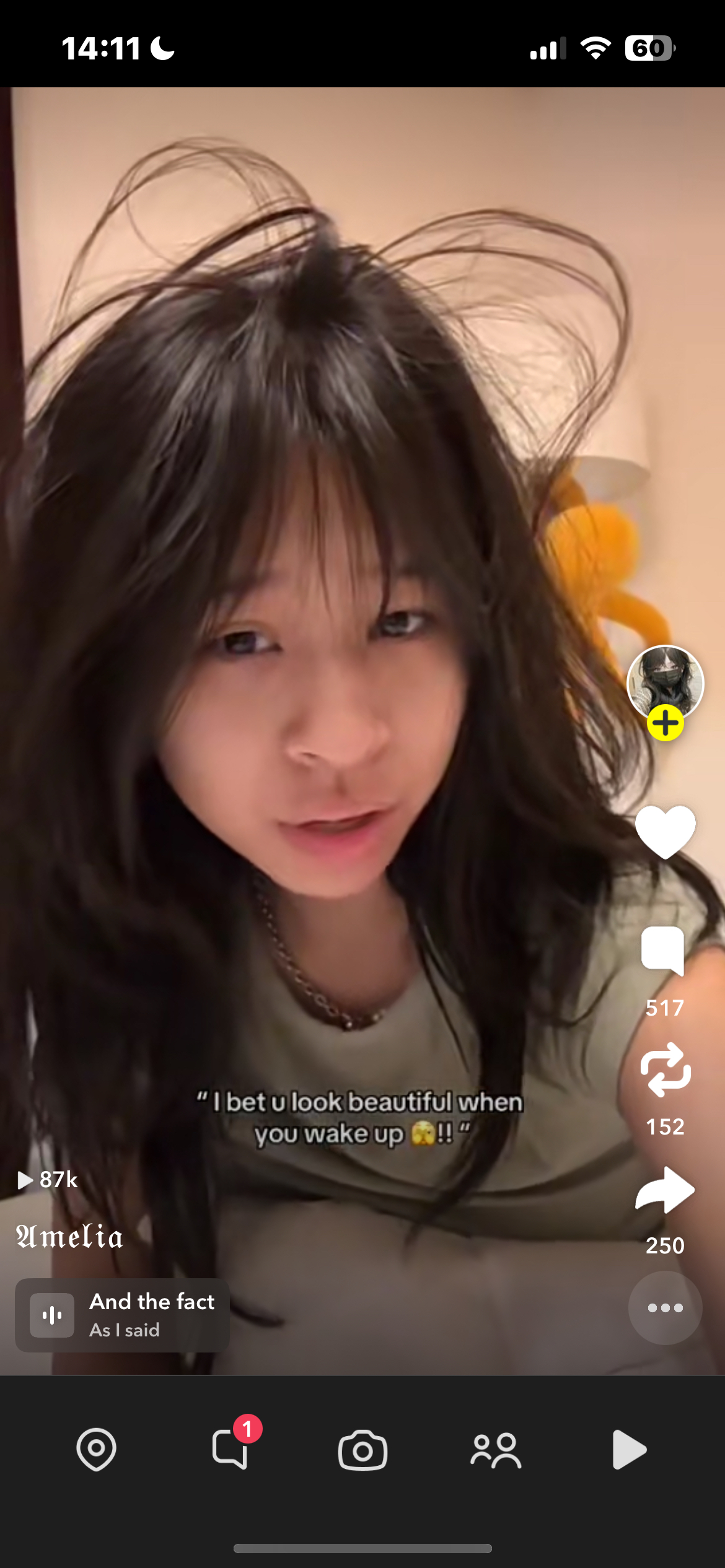Repost this video
Viewport: 725px width, 1568px height.
coord(665,1070)
